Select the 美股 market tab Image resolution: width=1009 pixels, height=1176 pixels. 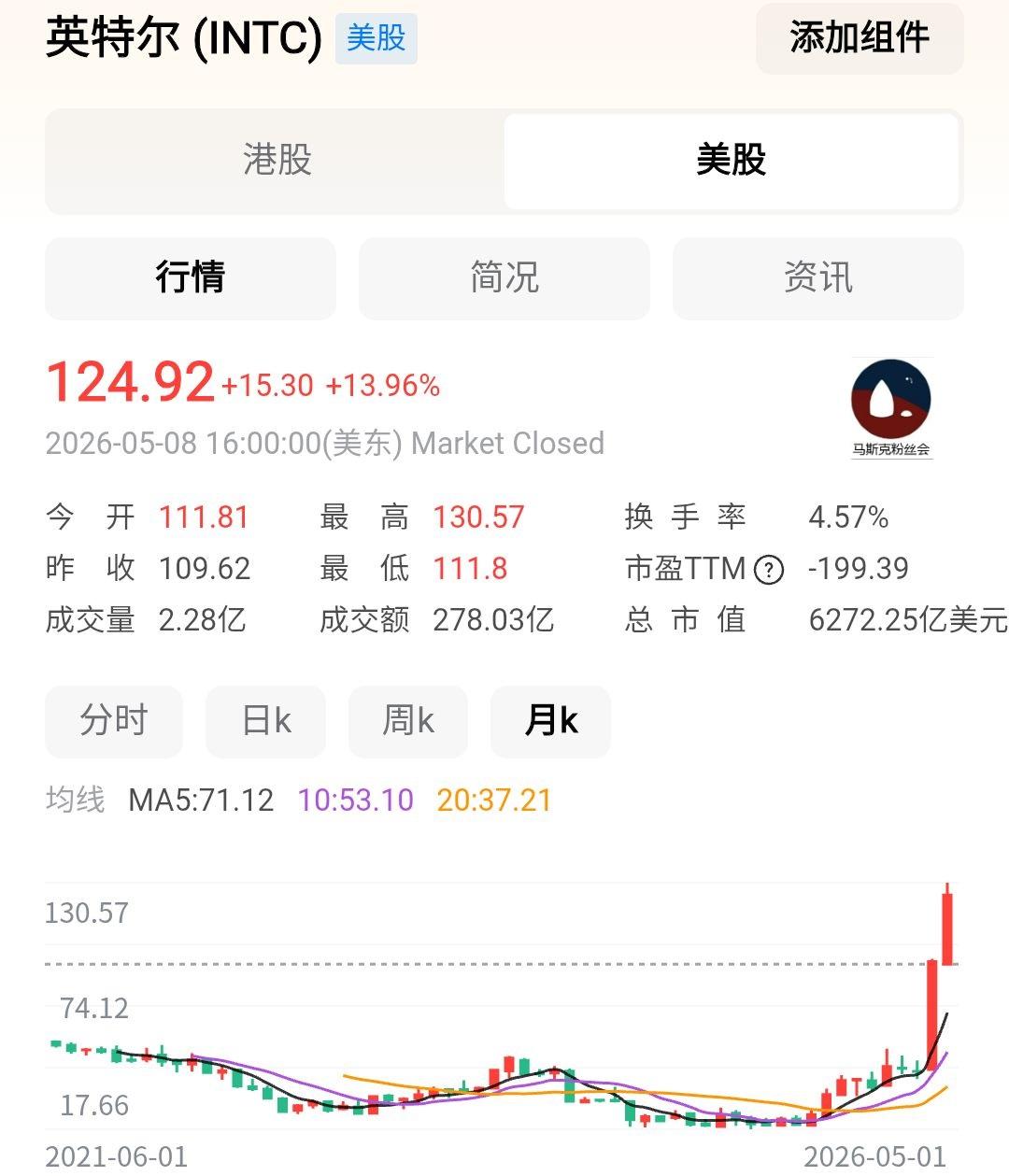732,161
